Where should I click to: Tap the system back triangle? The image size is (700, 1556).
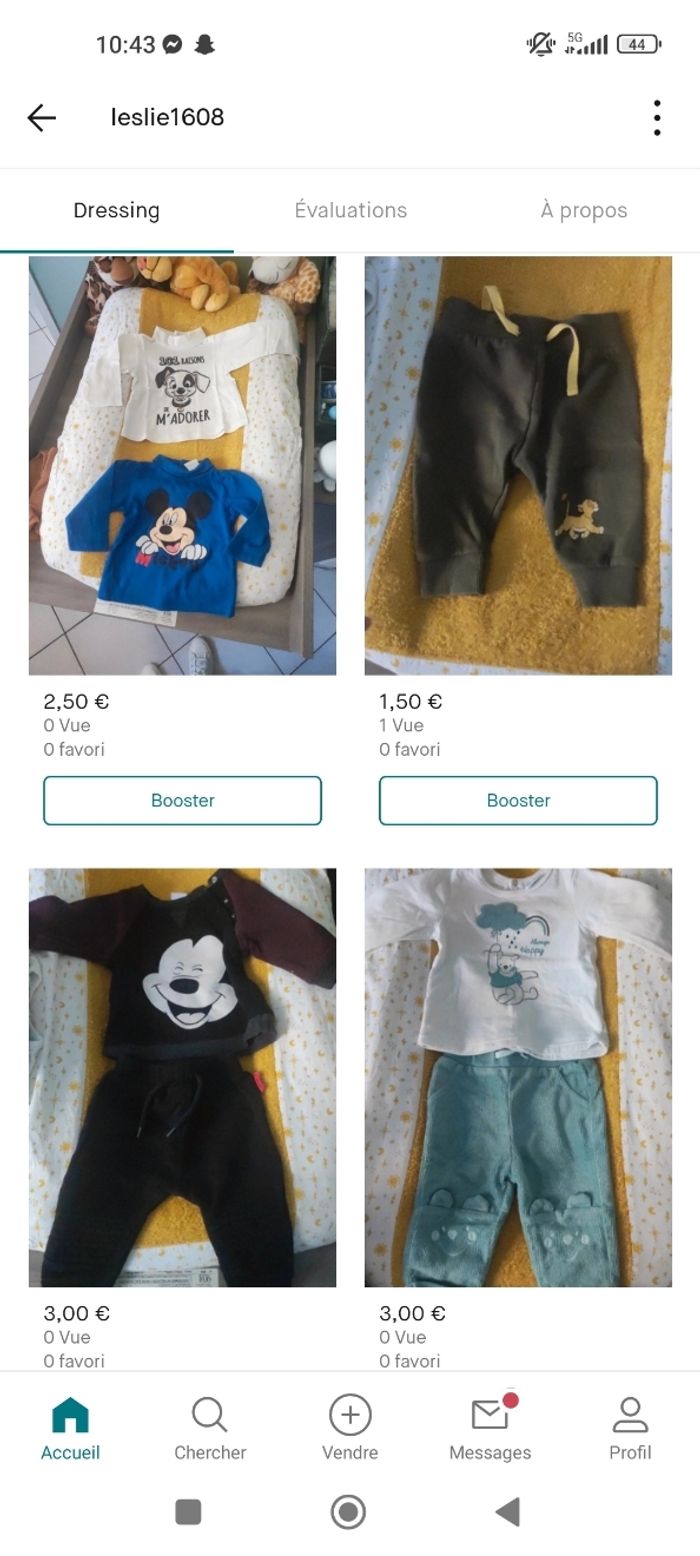click(508, 1512)
